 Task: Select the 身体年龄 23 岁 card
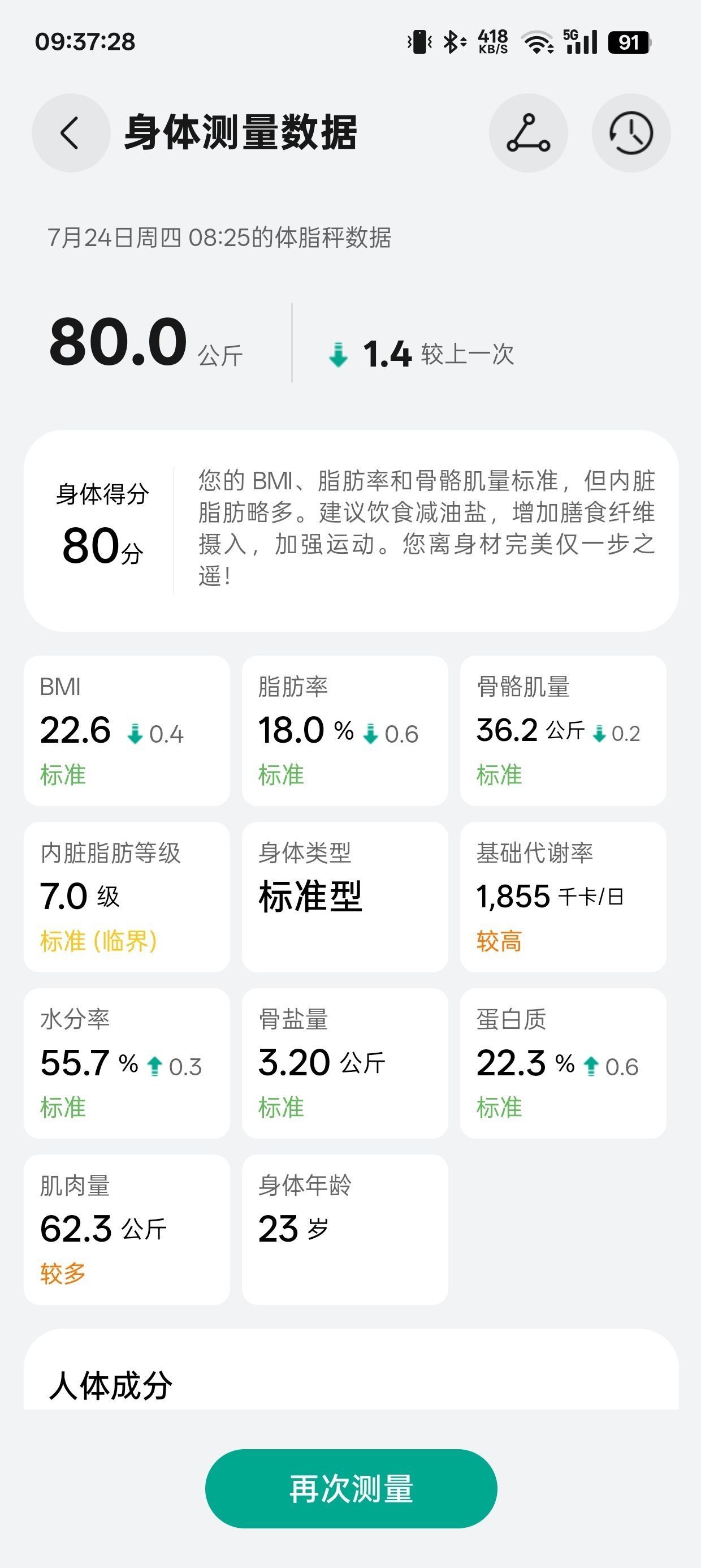point(345,1229)
